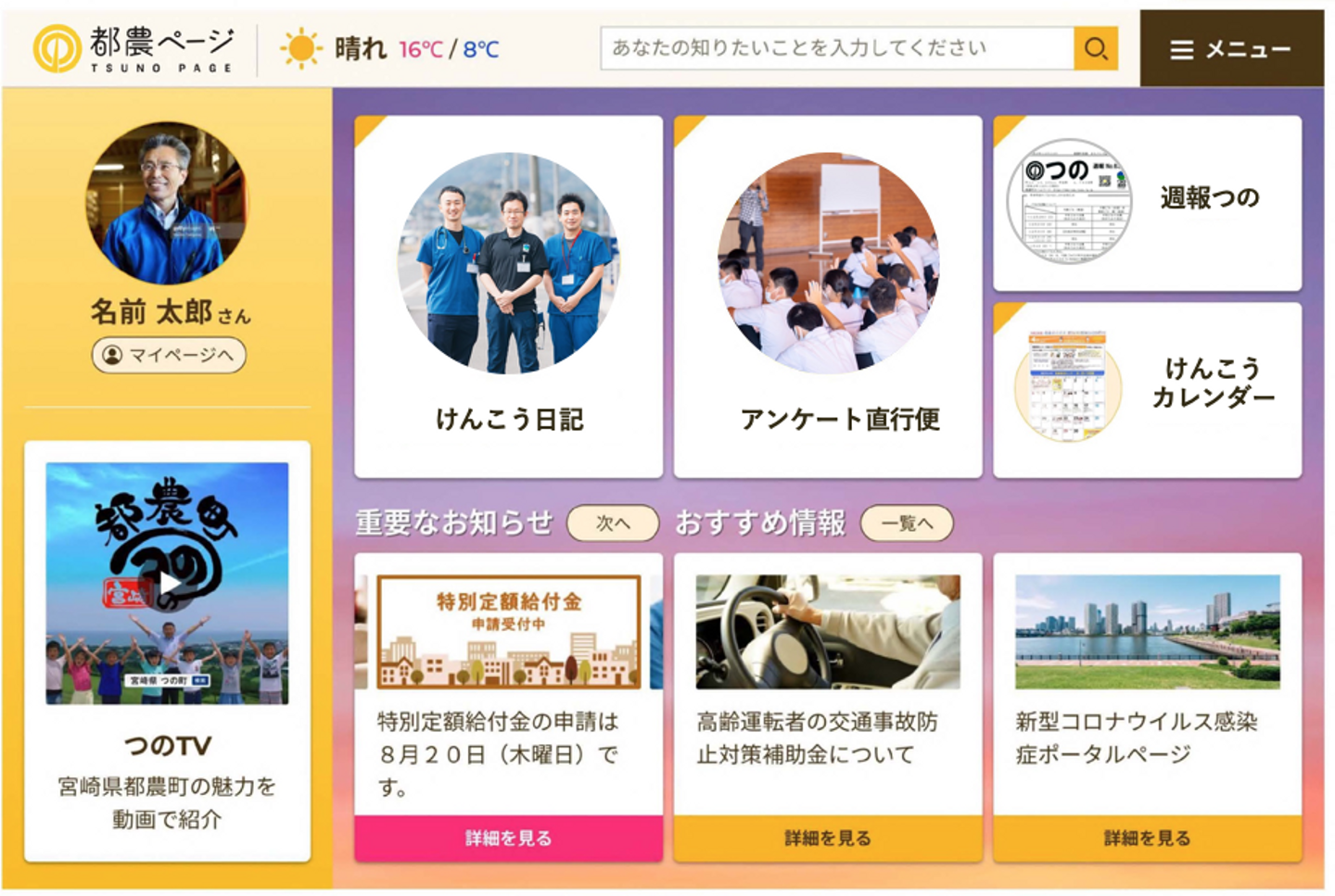The width and height of the screenshot is (1335, 896).
Task: Go to マイページへ
Action: [x=169, y=355]
